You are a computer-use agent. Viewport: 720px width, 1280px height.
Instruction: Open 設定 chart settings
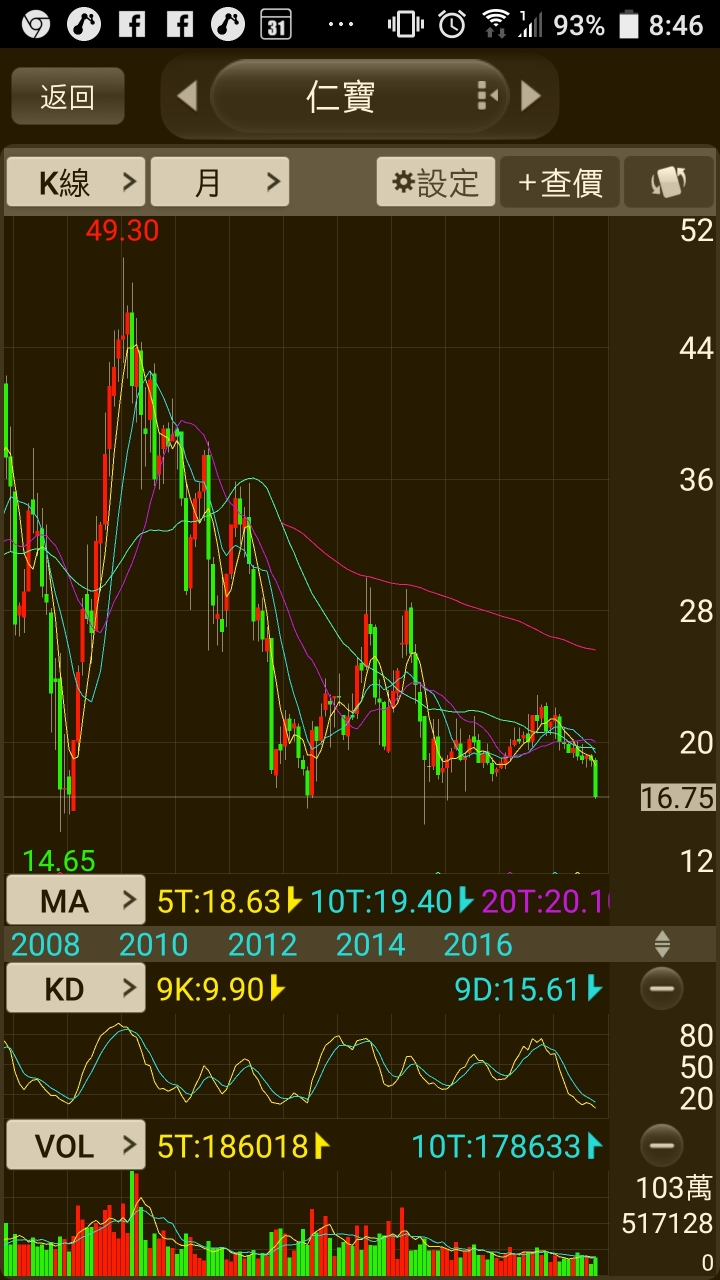click(x=436, y=182)
